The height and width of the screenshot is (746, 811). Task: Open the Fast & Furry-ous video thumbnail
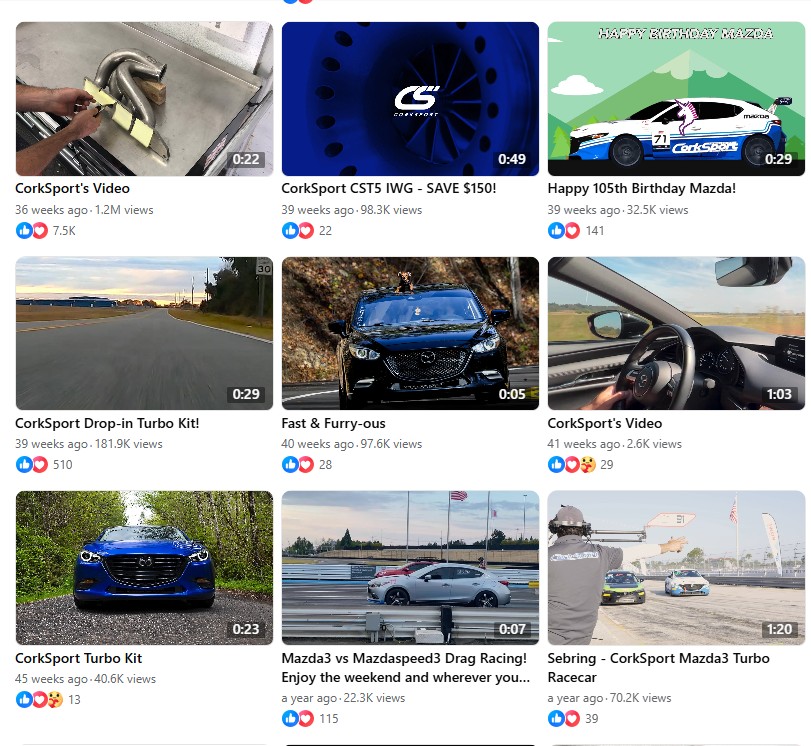410,333
